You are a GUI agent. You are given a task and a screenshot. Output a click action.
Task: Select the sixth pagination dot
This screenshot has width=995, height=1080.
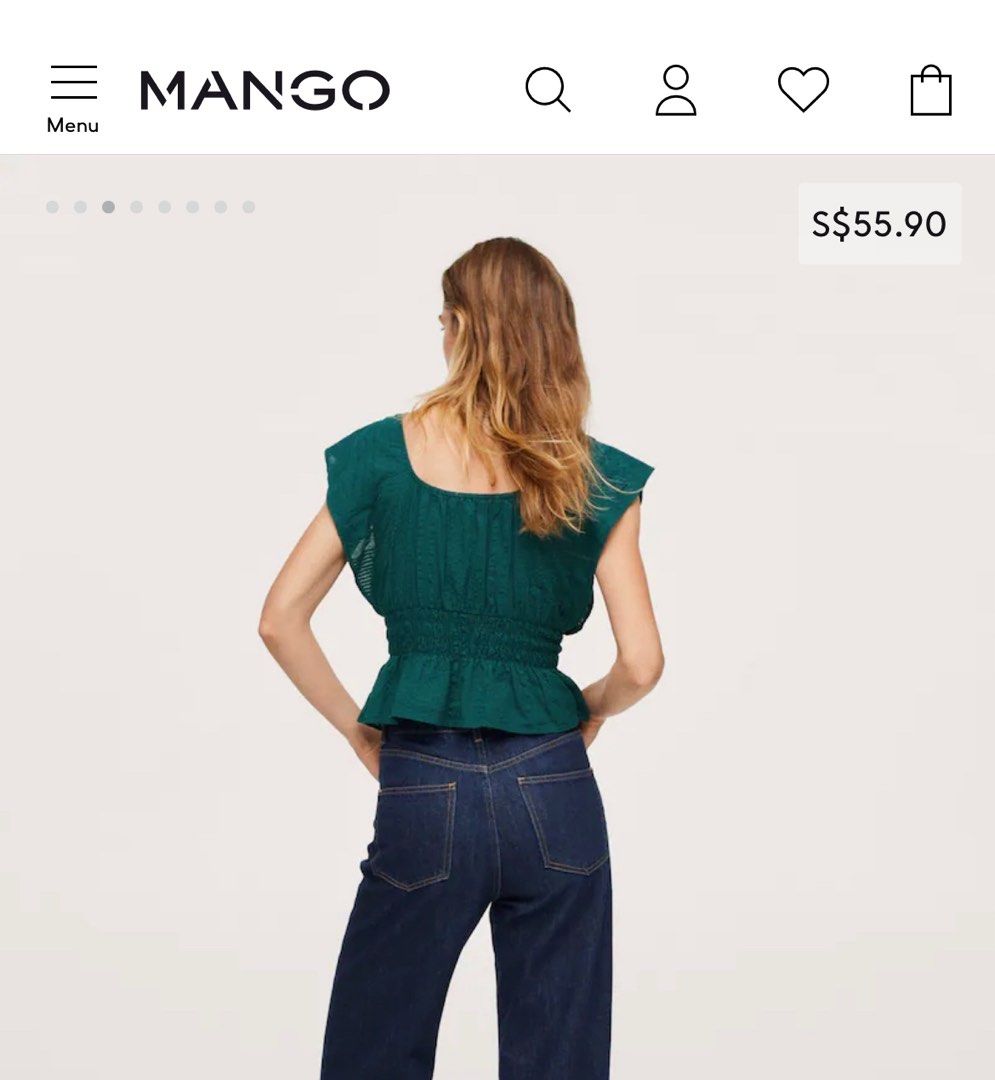(x=191, y=208)
